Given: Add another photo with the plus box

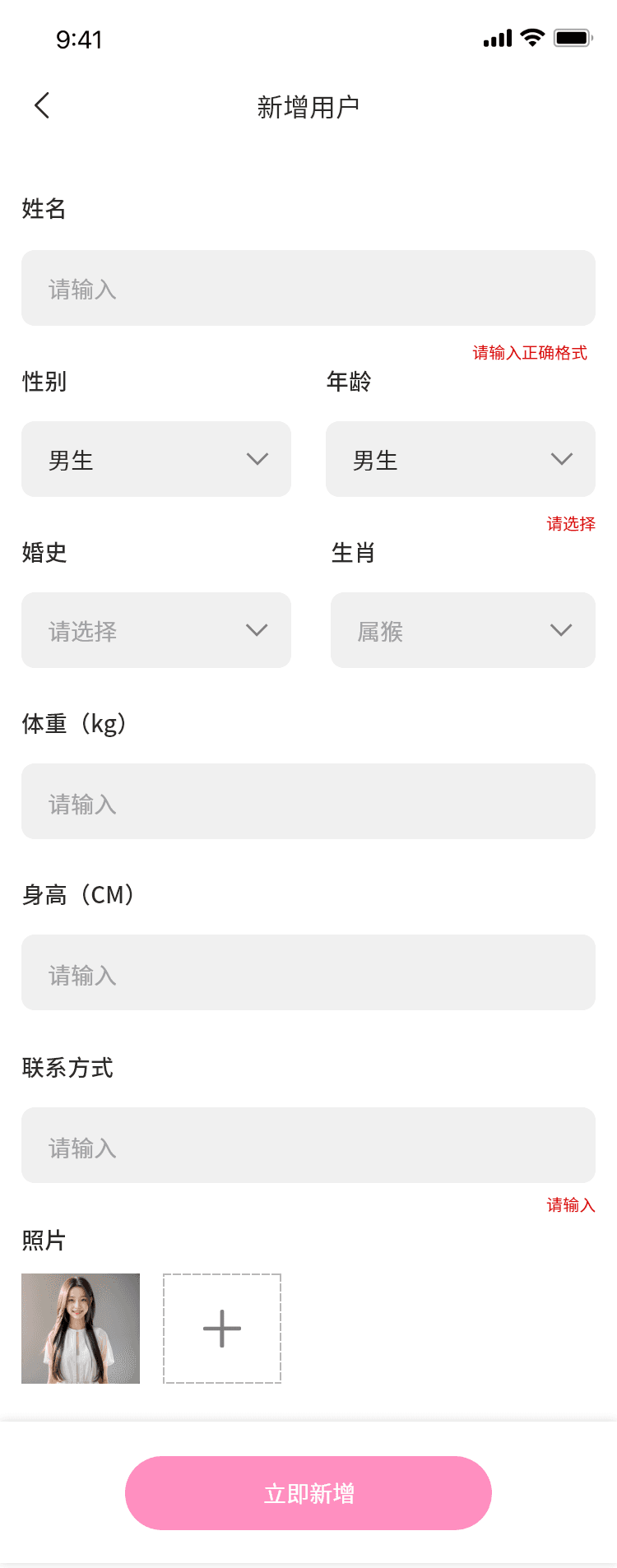Looking at the screenshot, I should point(222,1329).
